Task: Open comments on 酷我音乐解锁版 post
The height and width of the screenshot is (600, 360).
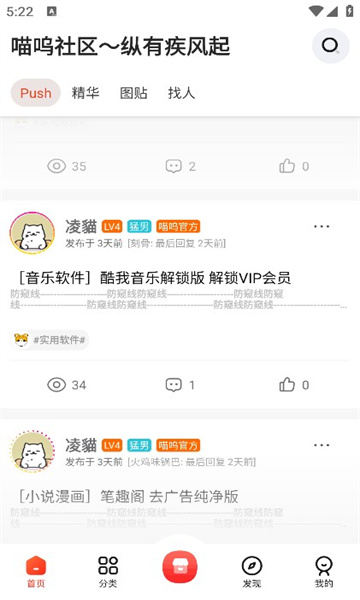Action: click(x=180, y=385)
